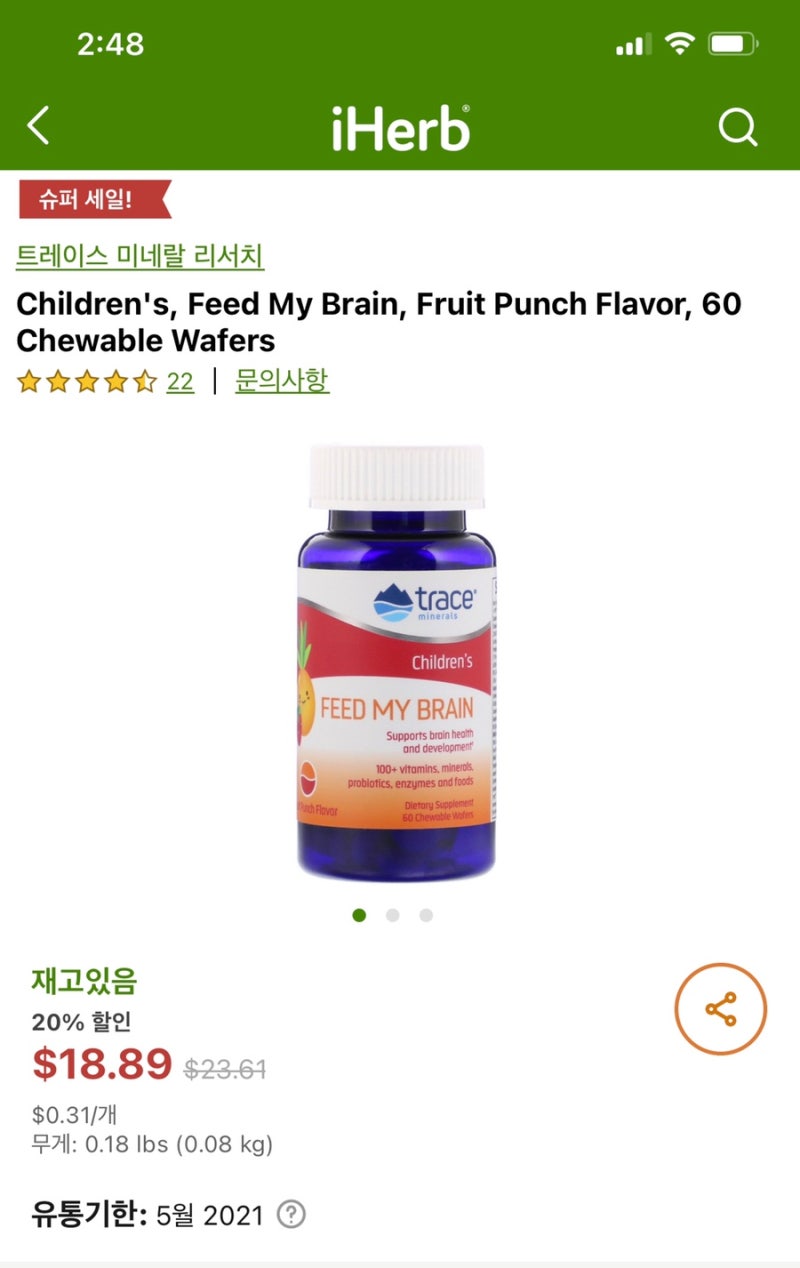Screen dimensions: 800x1268
Task: Open search from the magnifier icon
Action: pyautogui.click(x=738, y=127)
